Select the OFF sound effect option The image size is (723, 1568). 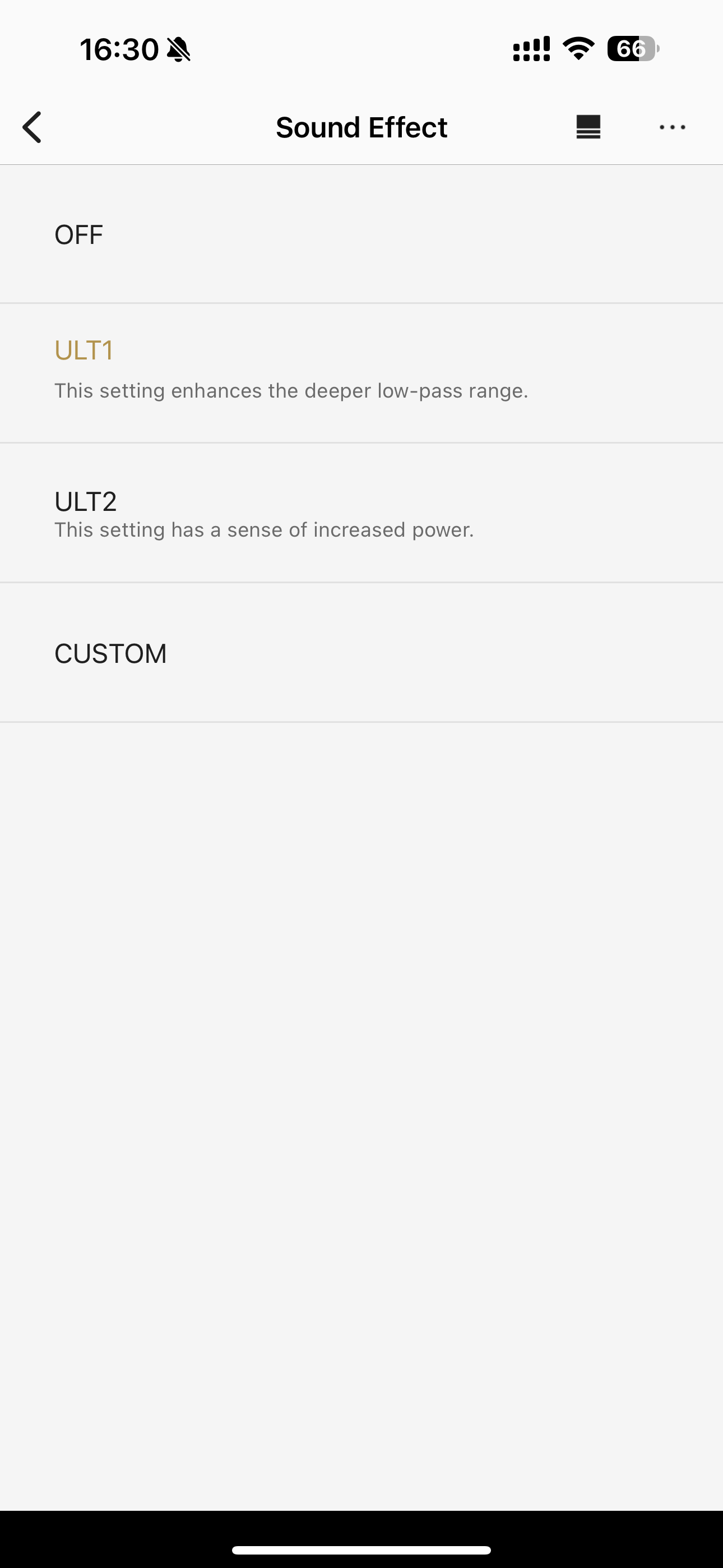click(361, 234)
